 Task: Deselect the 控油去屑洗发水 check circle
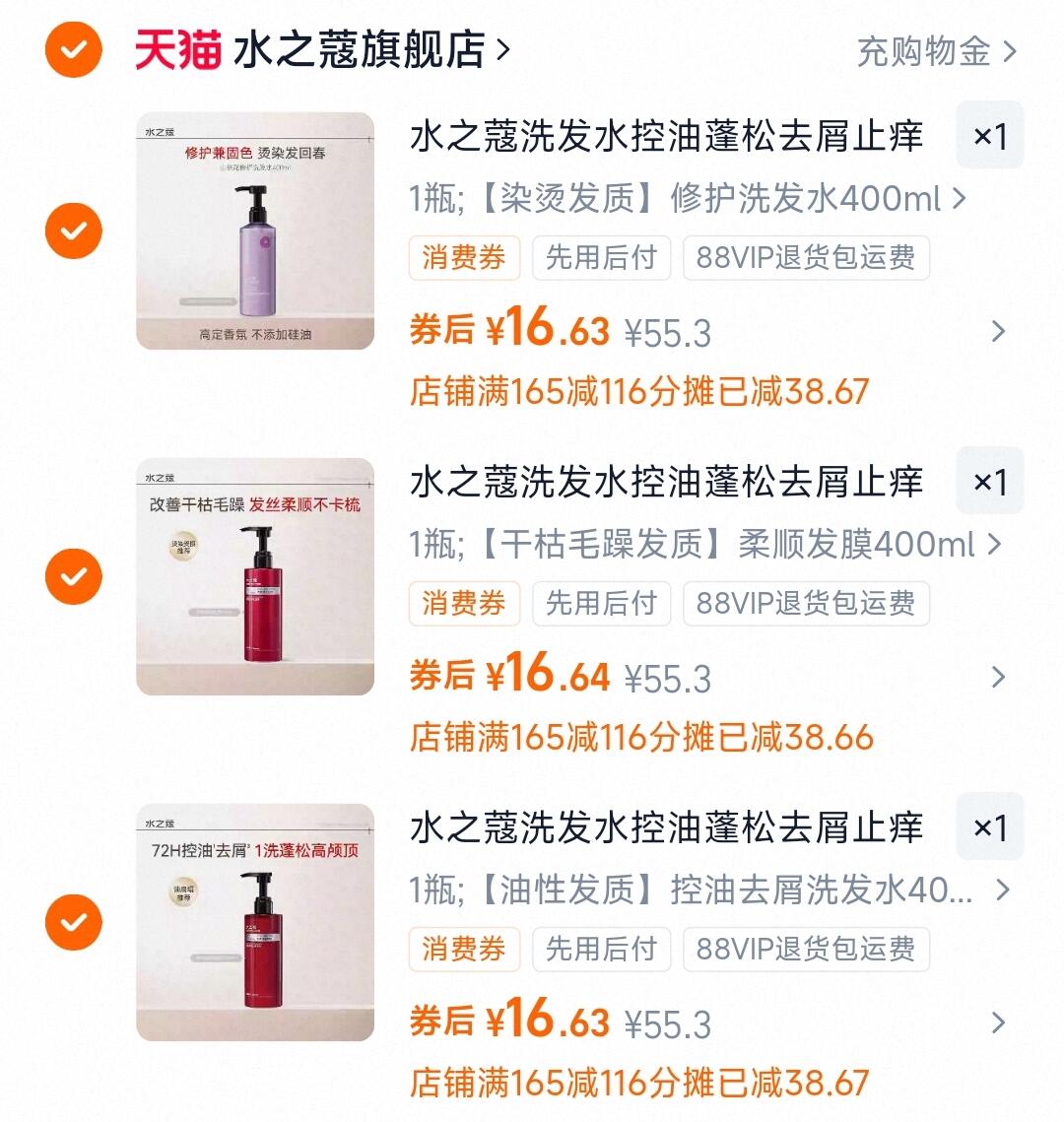coord(72,923)
